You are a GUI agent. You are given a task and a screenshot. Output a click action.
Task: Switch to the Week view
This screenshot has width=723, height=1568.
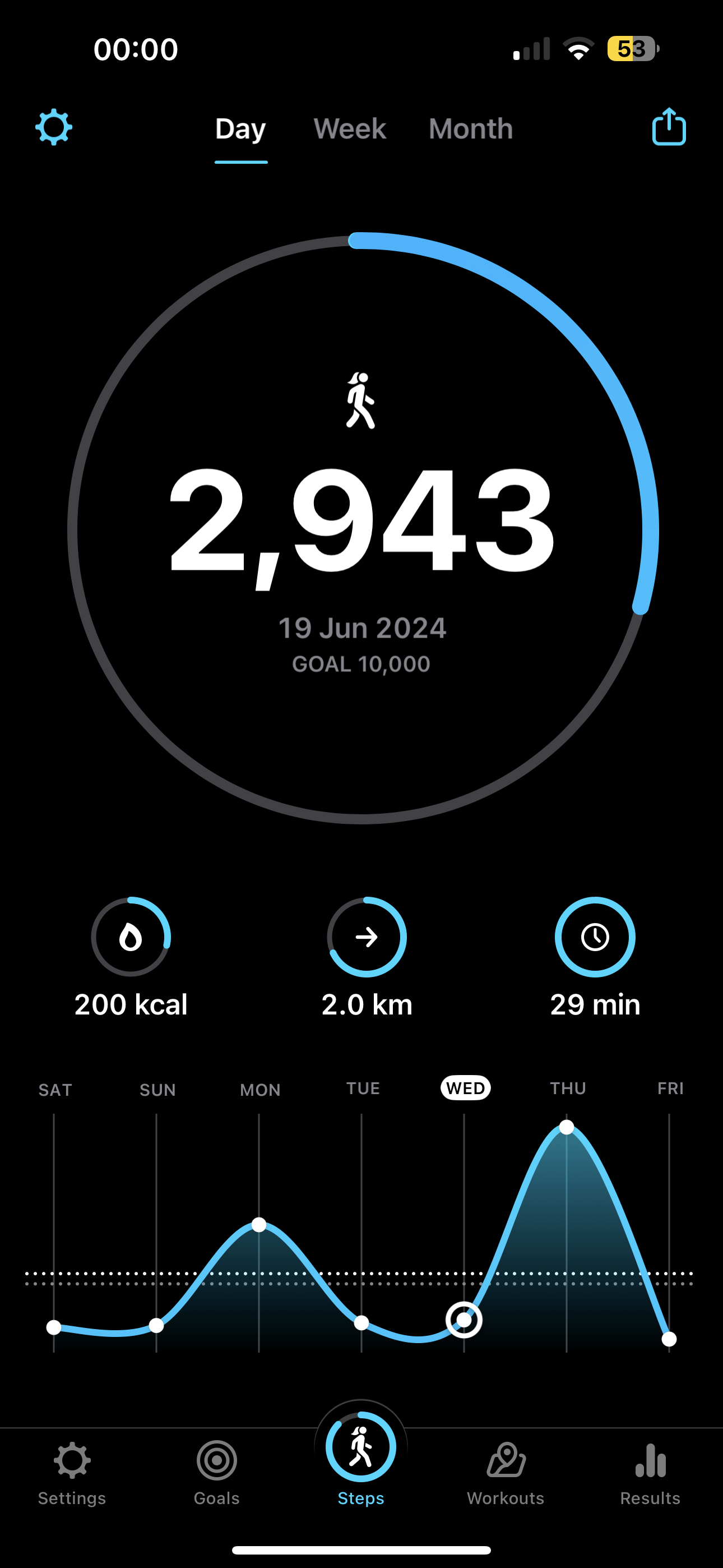pos(349,129)
